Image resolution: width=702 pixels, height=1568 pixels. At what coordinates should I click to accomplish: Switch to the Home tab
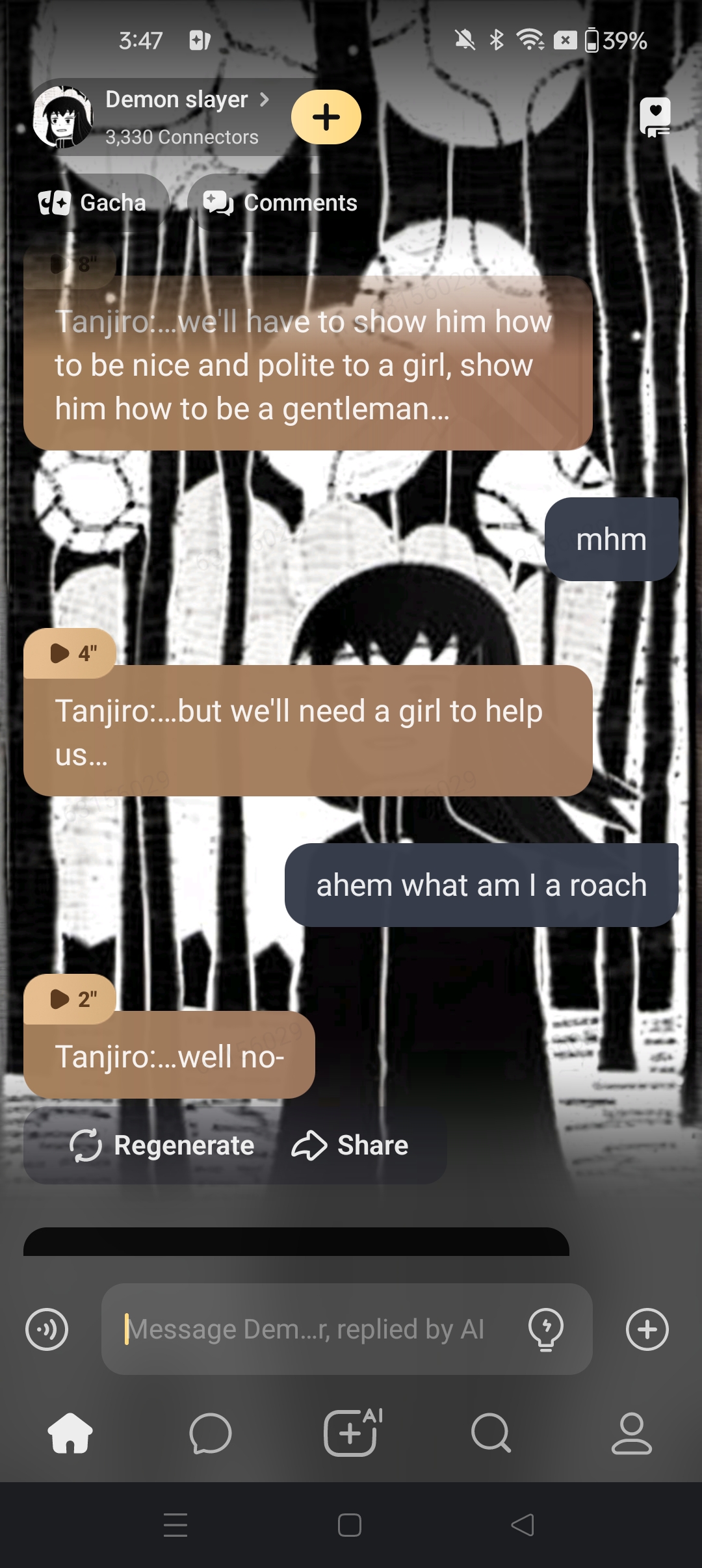coord(70,1433)
